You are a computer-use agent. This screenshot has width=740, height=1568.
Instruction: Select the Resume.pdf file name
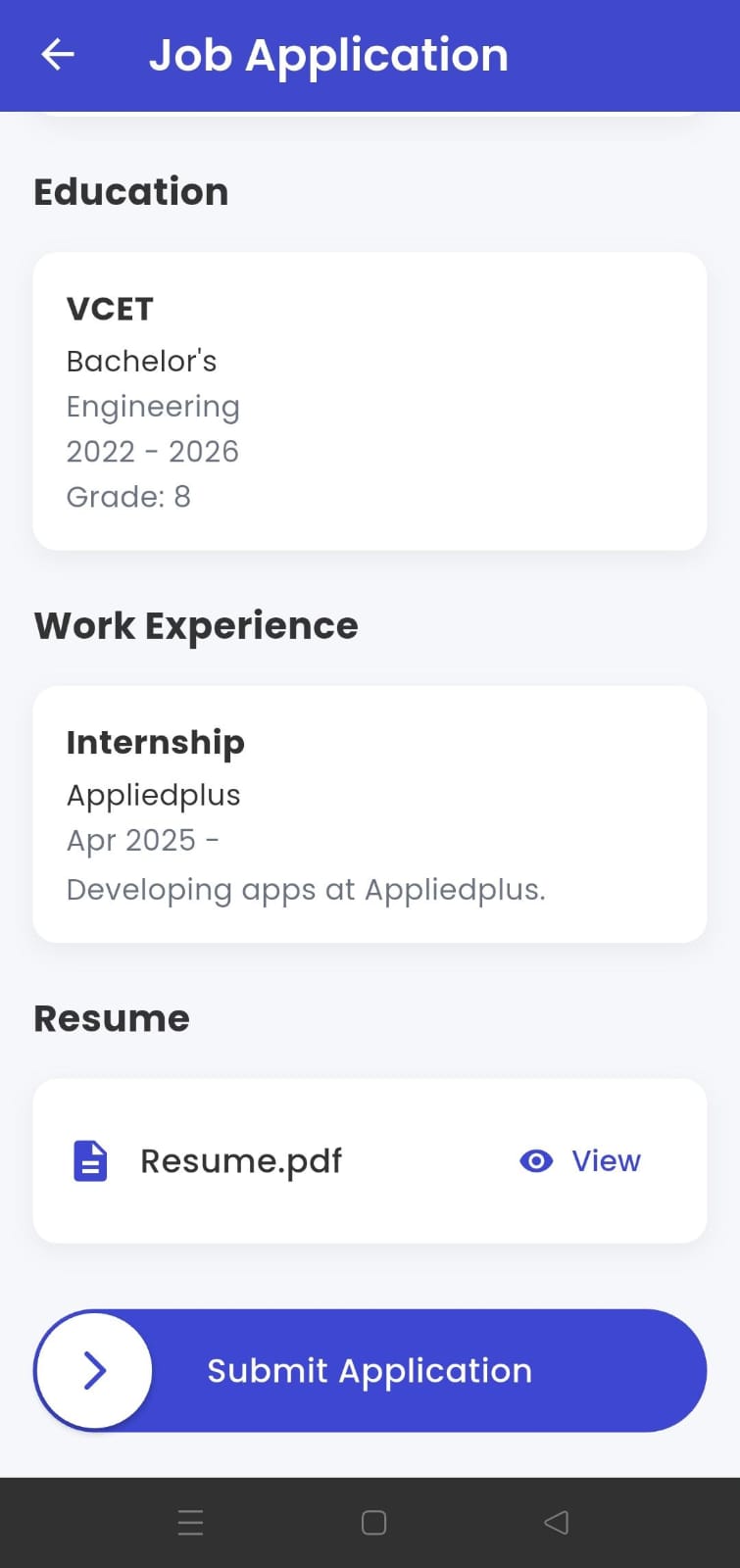click(x=241, y=1160)
